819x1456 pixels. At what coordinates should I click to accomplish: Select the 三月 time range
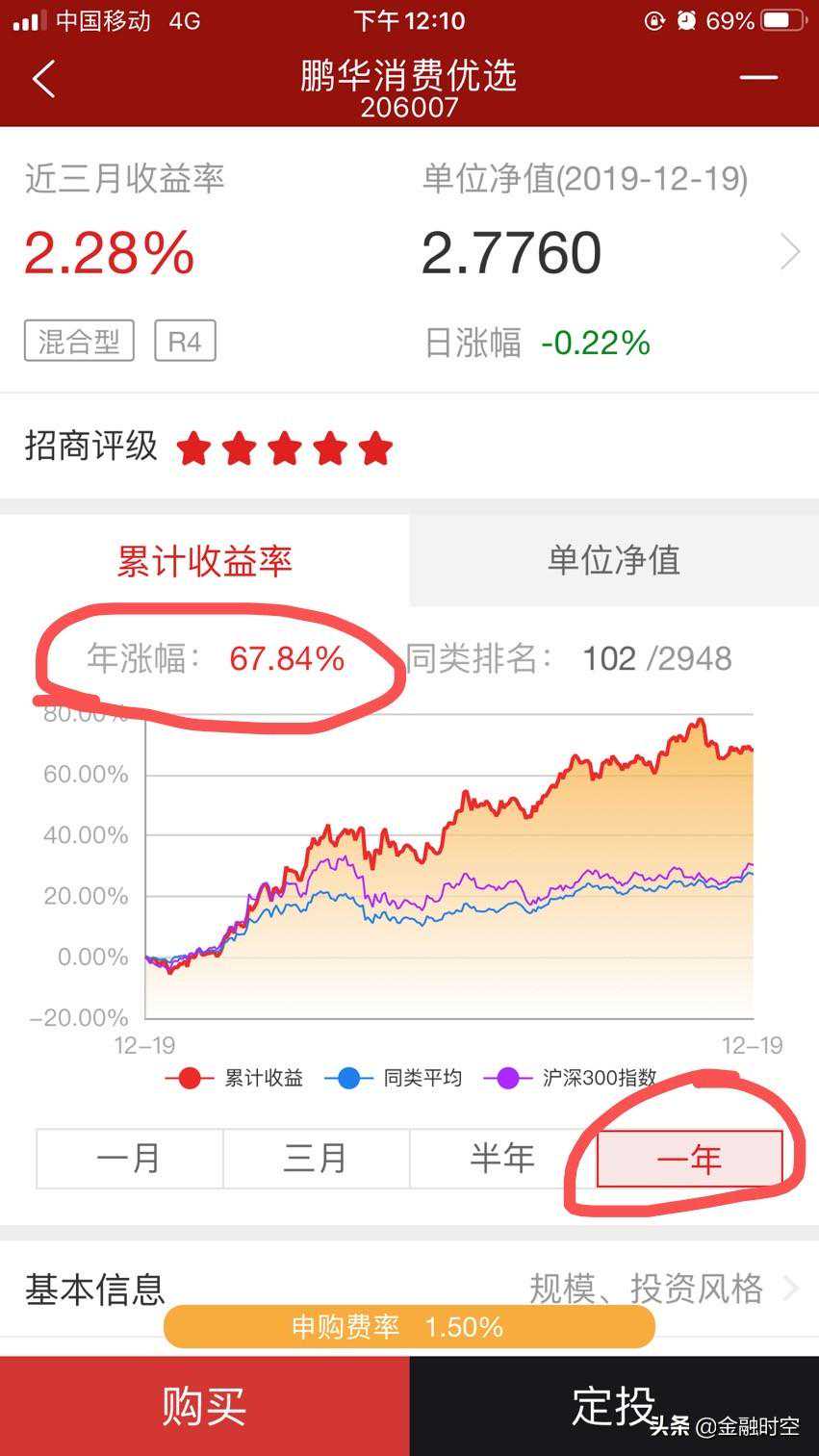coord(316,1158)
